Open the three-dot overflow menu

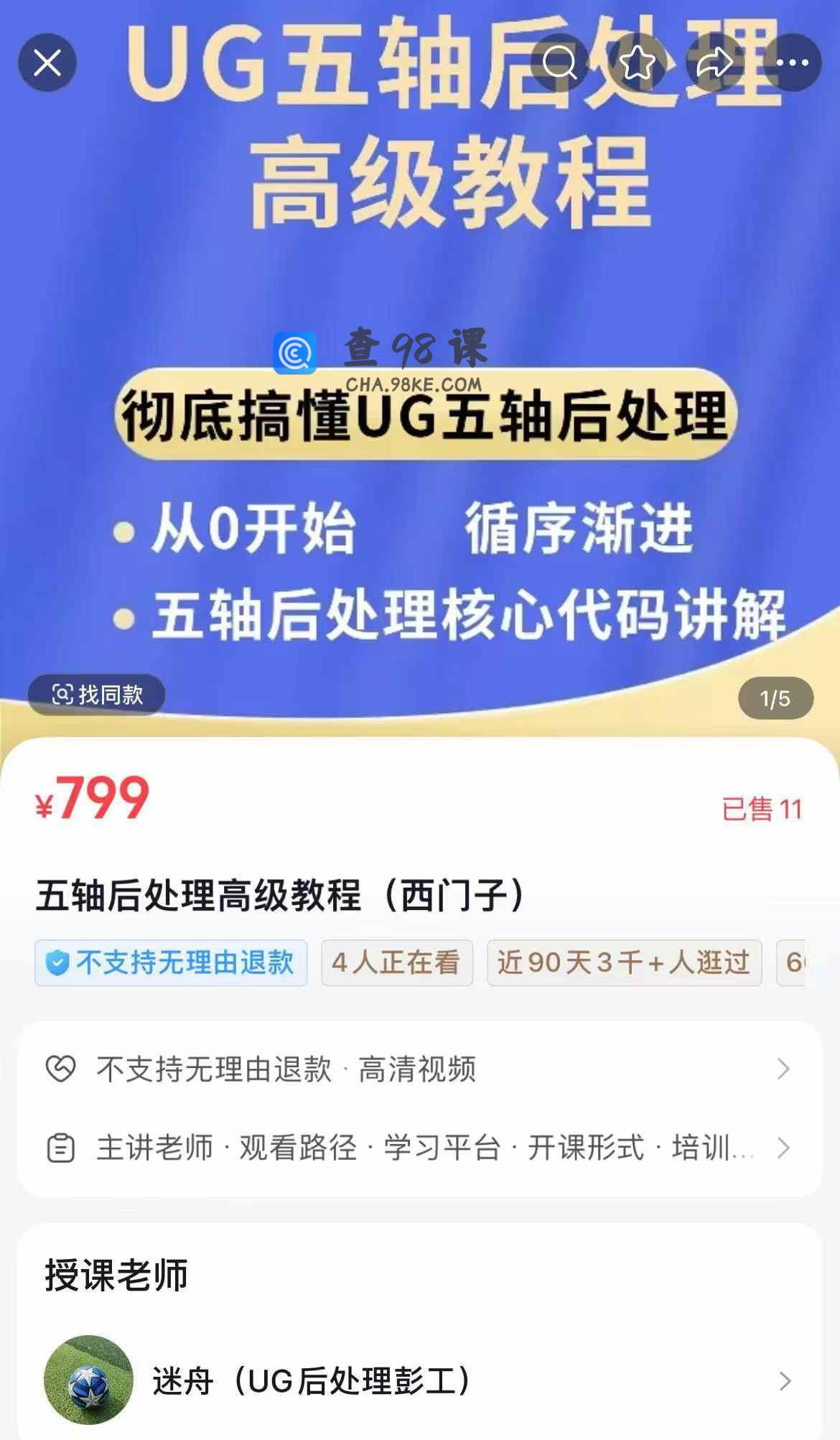click(x=793, y=63)
